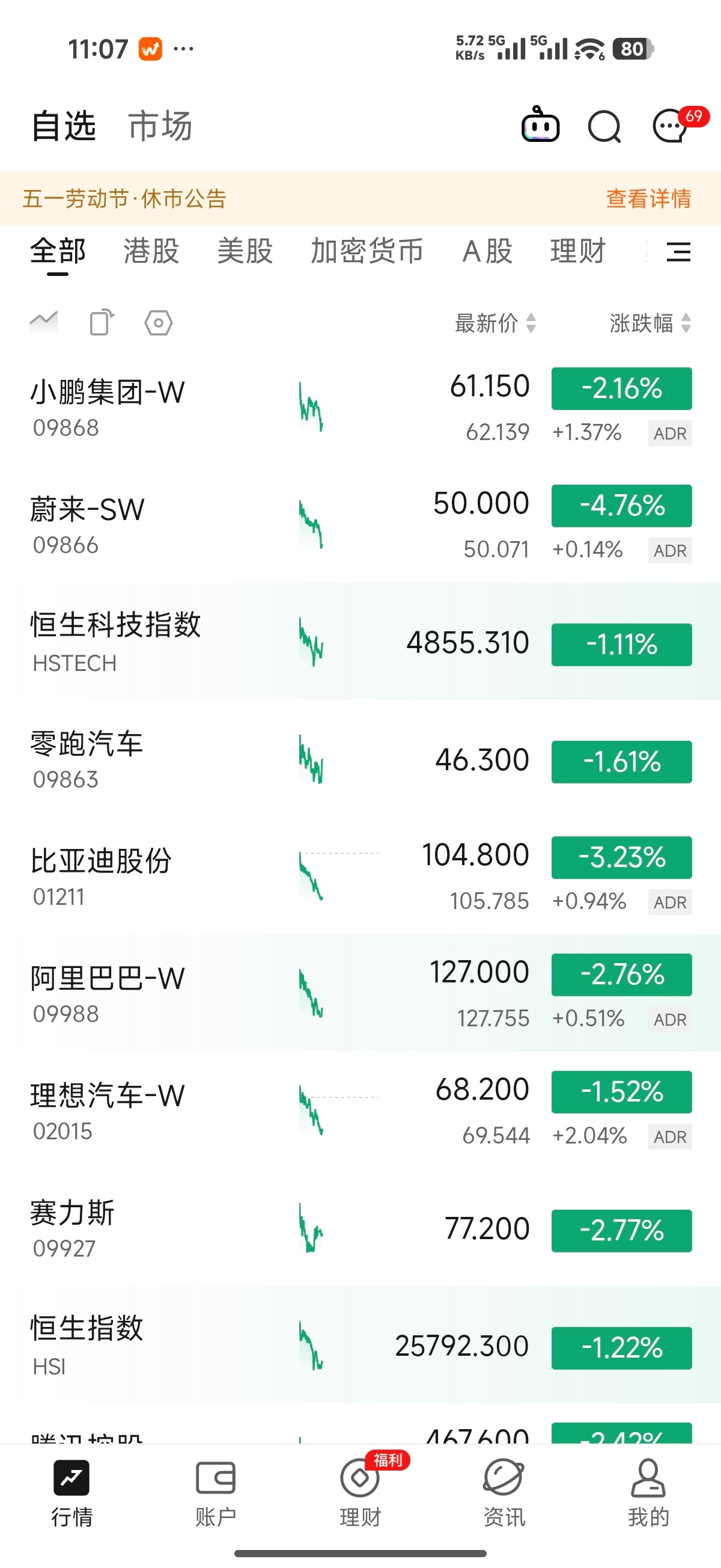Open 阿里巴巴-W stock details
This screenshot has height=1568, width=721.
(108, 992)
